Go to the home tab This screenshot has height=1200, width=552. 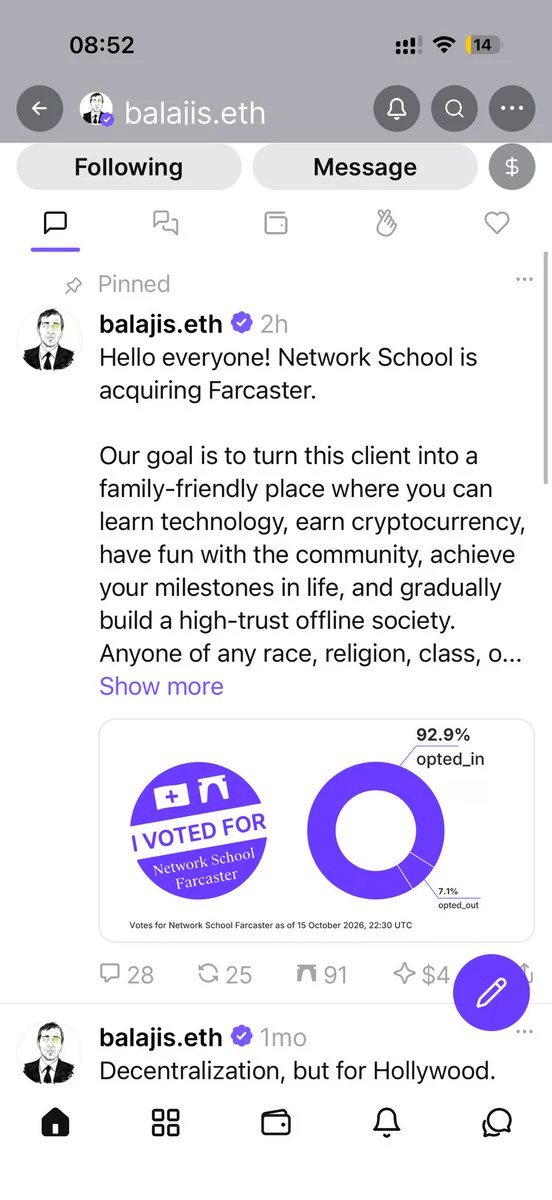click(x=56, y=1123)
